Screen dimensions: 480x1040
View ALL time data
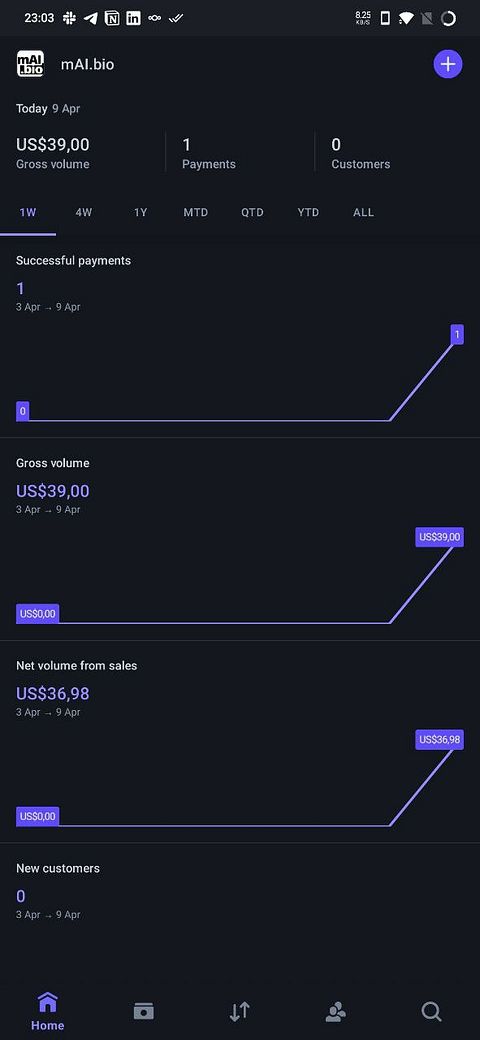[x=363, y=212]
